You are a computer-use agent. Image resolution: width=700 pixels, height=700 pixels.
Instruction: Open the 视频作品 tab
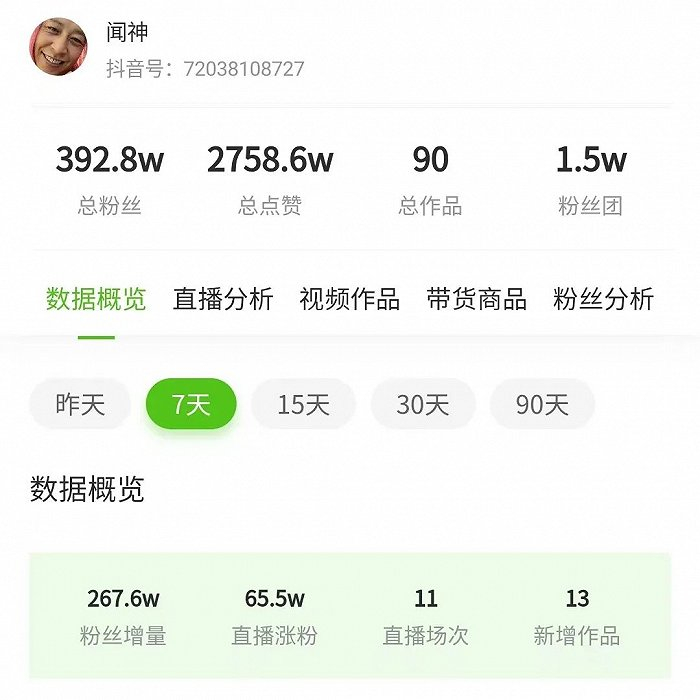coord(349,299)
